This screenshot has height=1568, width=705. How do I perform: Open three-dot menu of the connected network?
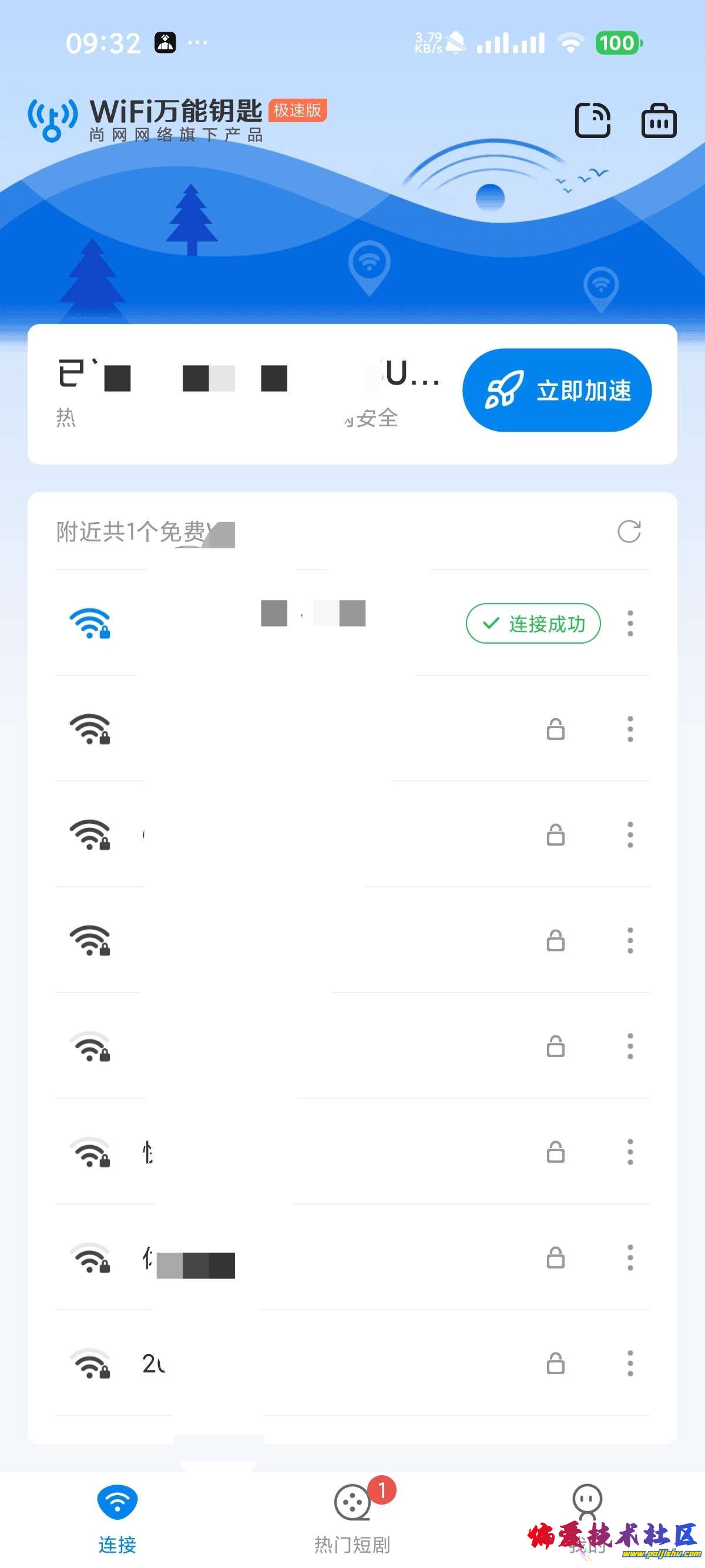coord(630,623)
